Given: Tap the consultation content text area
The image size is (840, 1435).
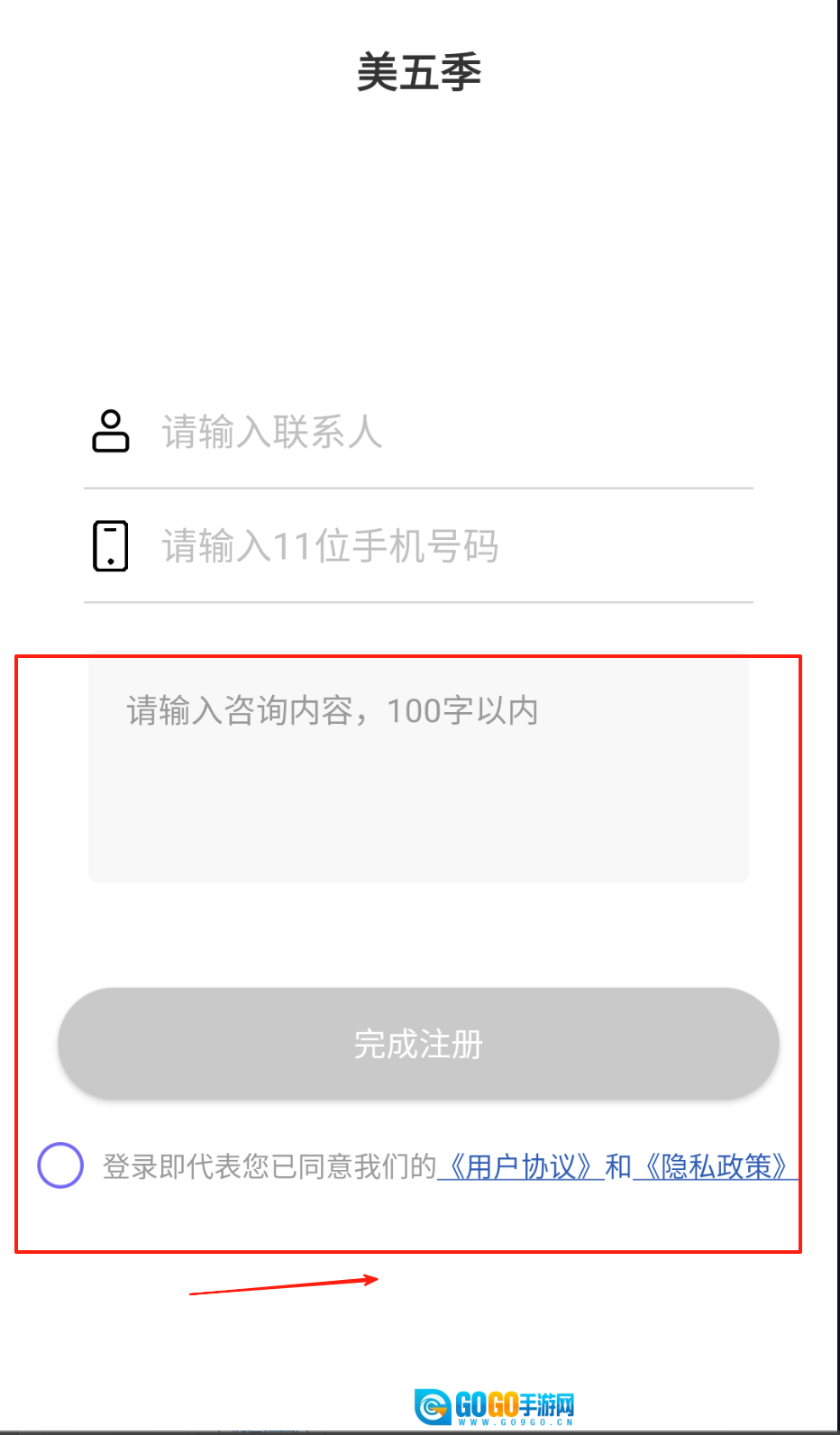Looking at the screenshot, I should 418,772.
